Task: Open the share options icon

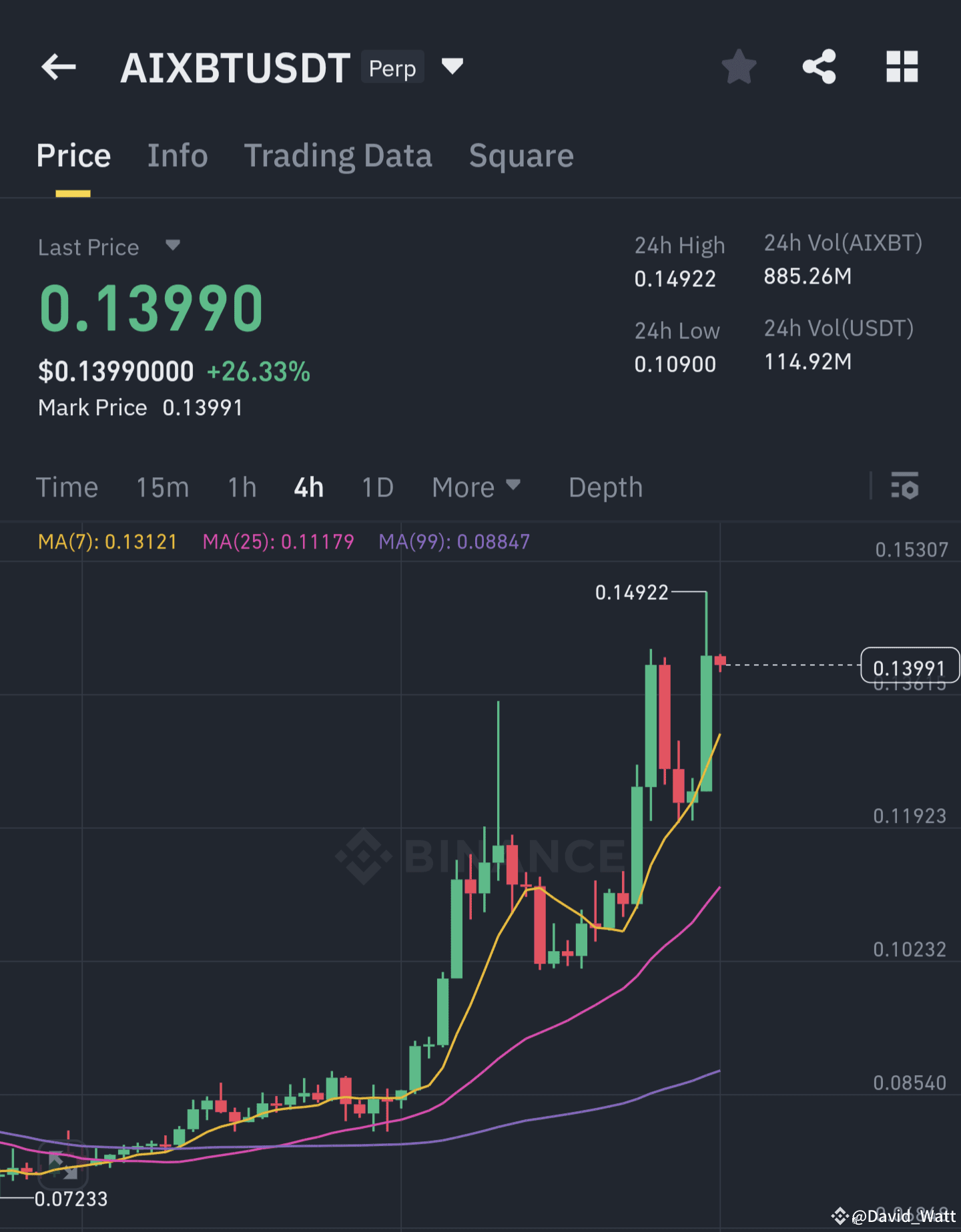Action: [x=820, y=66]
